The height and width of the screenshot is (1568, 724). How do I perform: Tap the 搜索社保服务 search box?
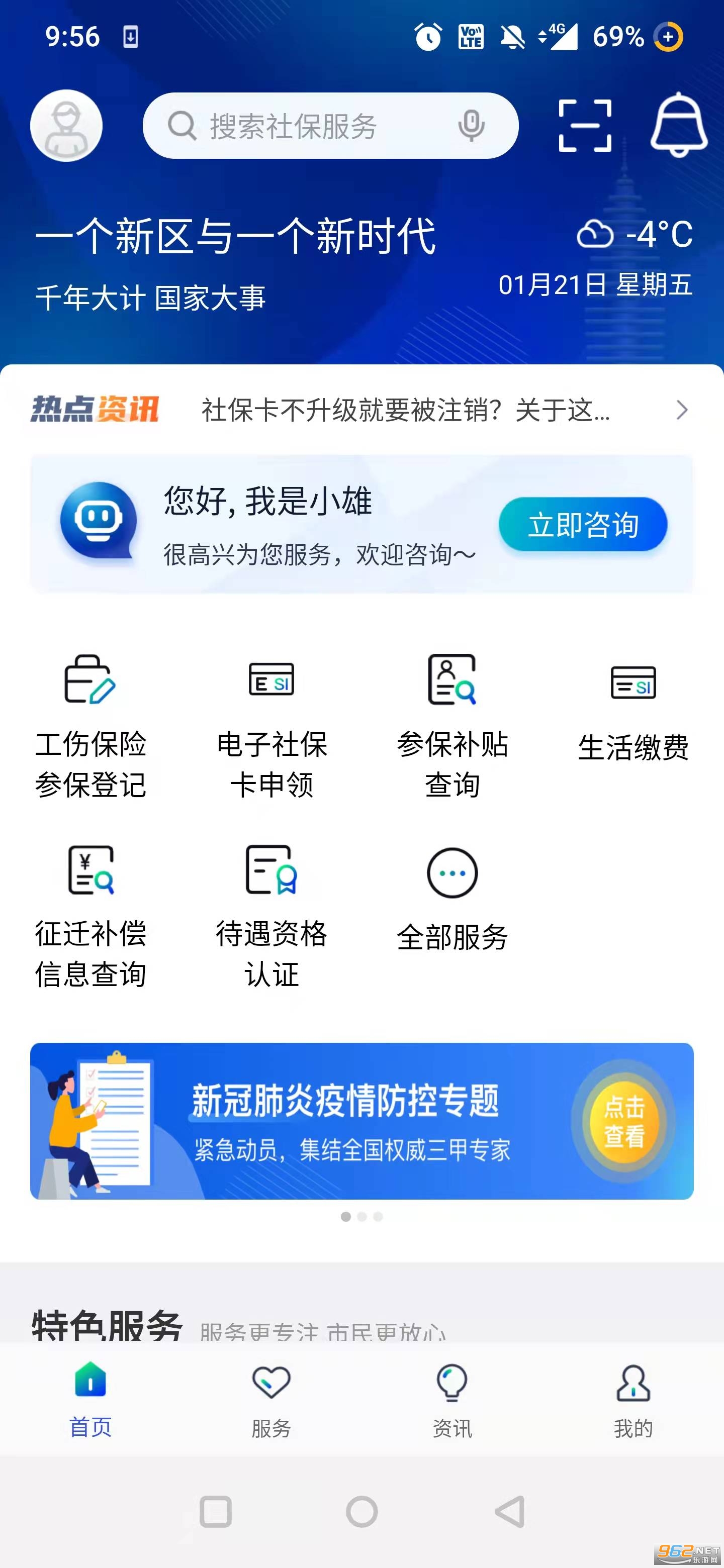point(305,126)
